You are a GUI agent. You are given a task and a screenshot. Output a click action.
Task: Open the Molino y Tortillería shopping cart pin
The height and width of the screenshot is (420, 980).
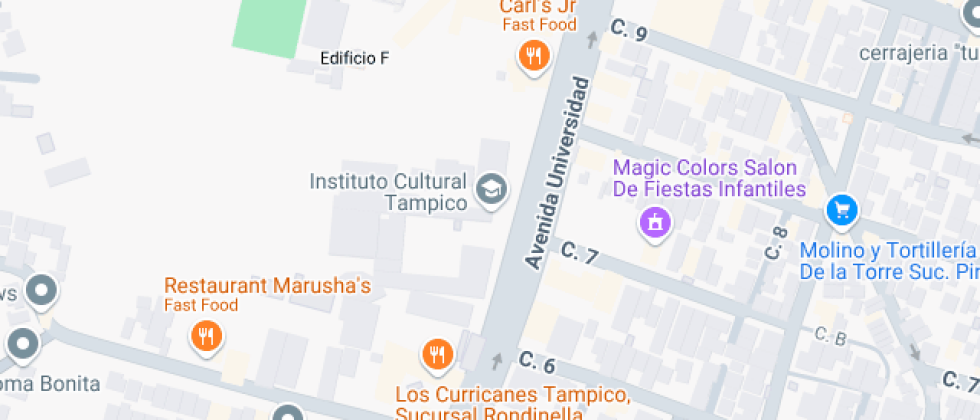click(x=842, y=210)
